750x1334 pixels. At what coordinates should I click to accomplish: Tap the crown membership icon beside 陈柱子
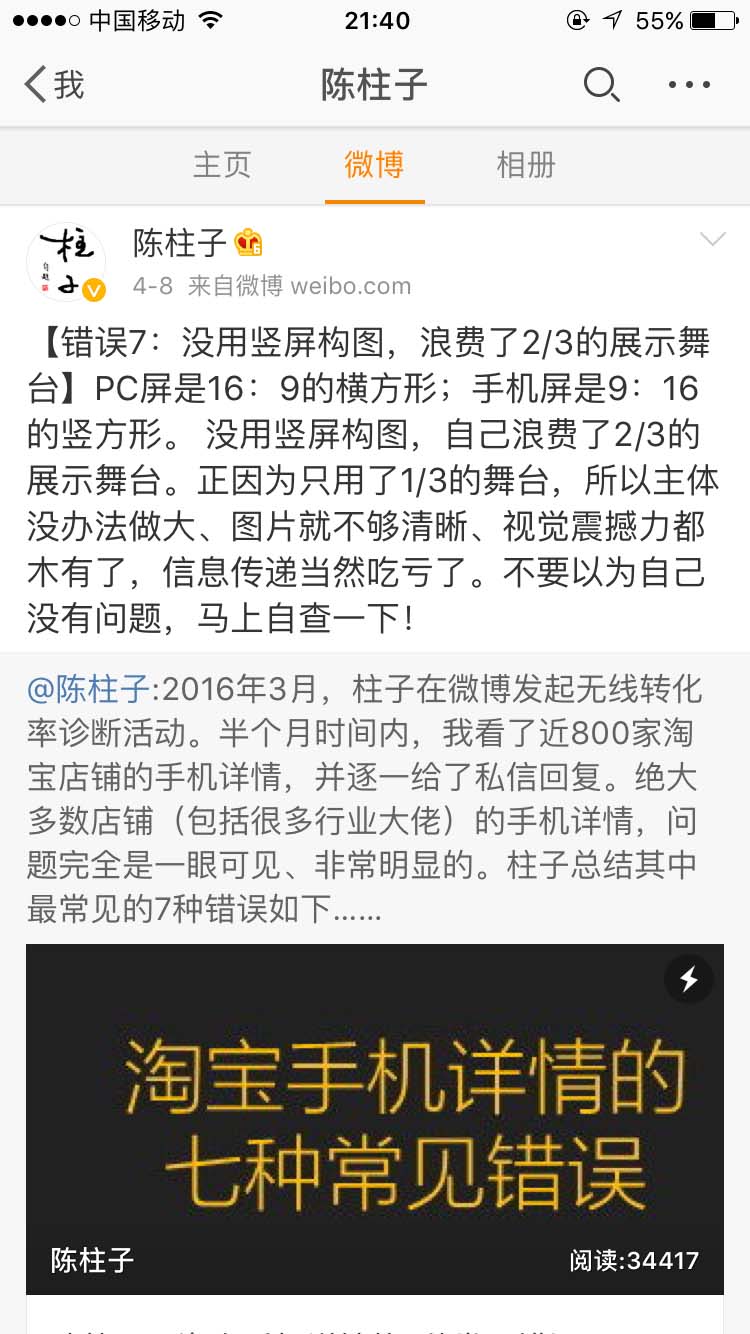point(246,240)
